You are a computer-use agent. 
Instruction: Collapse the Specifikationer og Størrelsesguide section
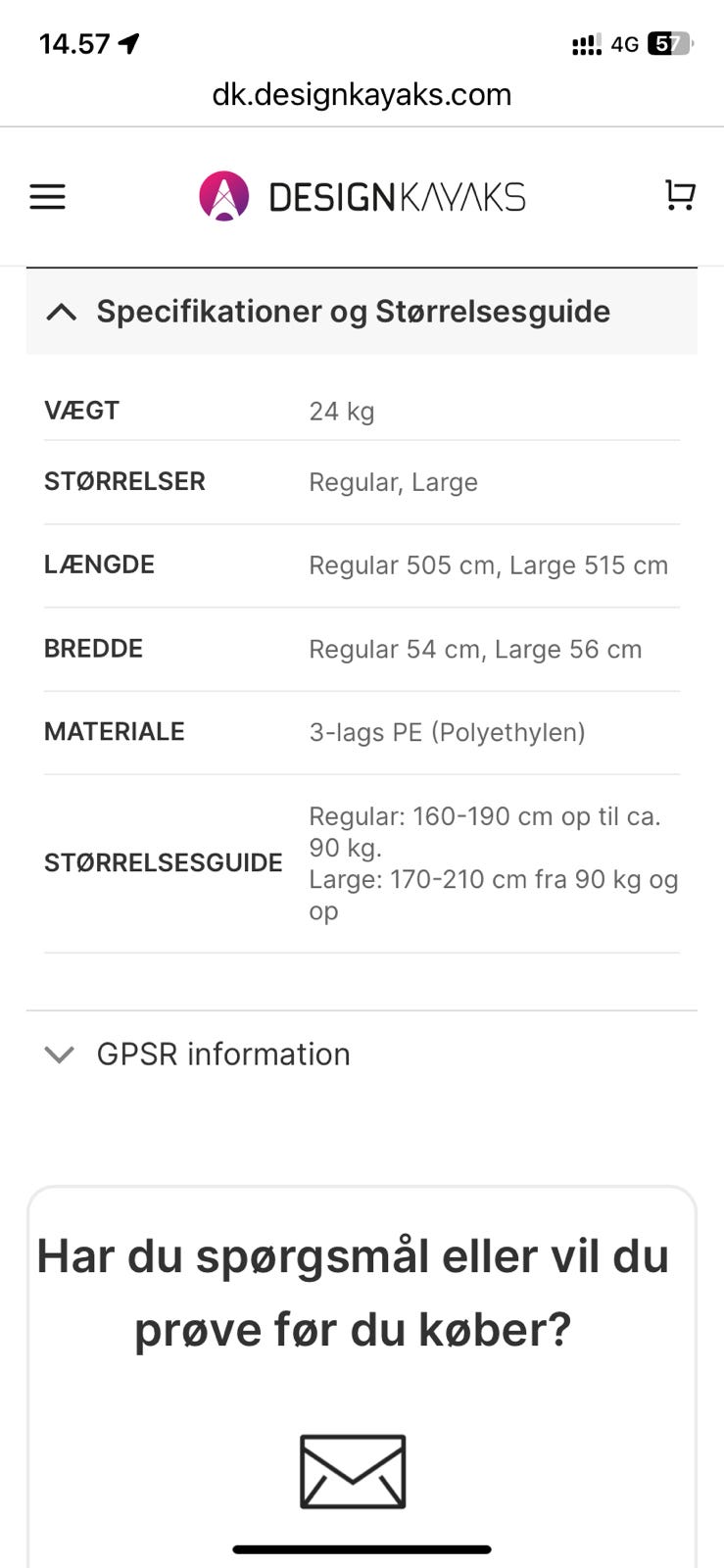(353, 312)
